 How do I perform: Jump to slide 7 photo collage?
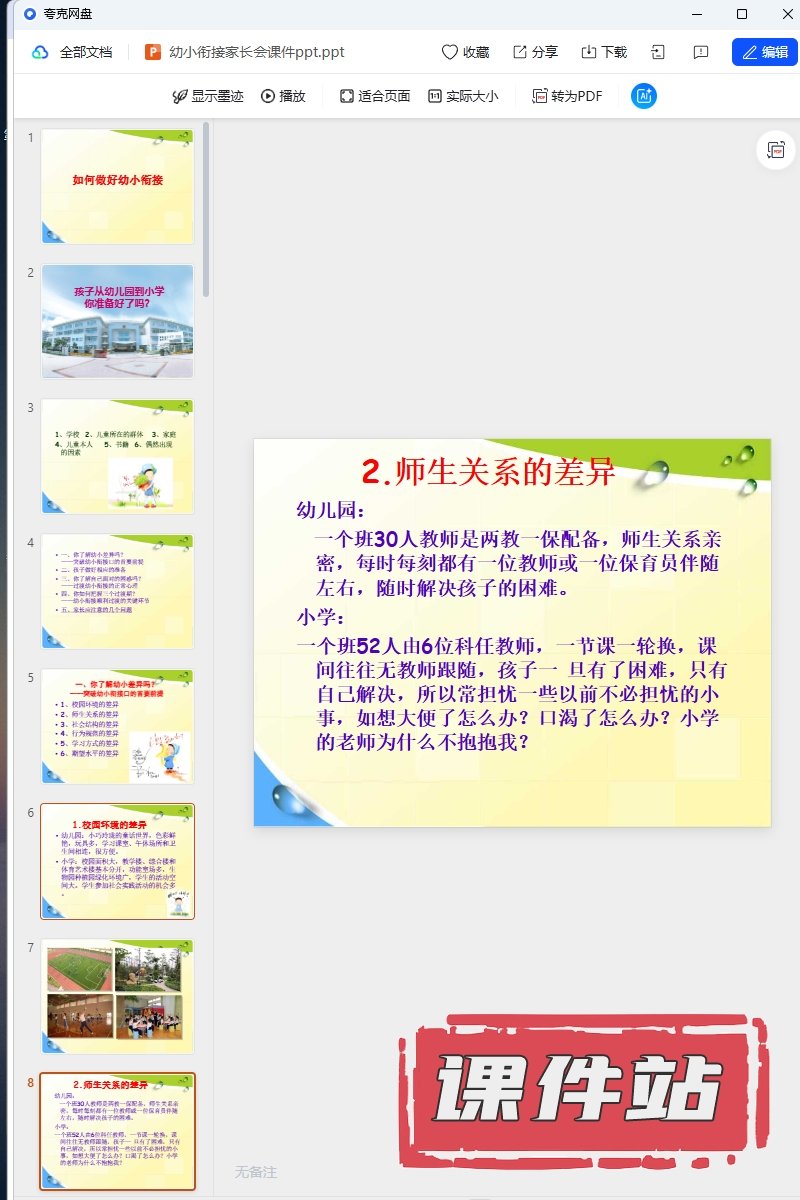coord(117,996)
